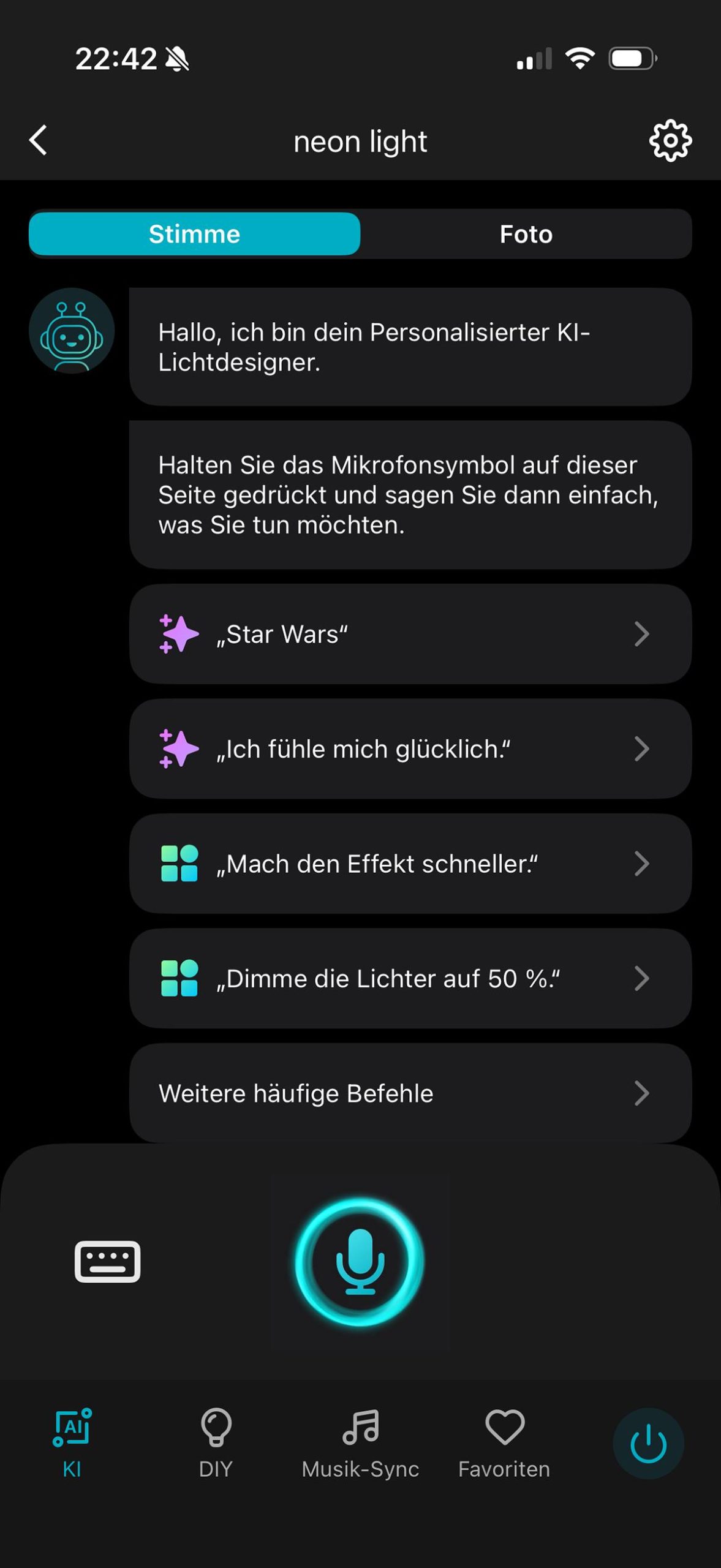Switch to keyboard input
The width and height of the screenshot is (721, 1568).
pos(108,1262)
